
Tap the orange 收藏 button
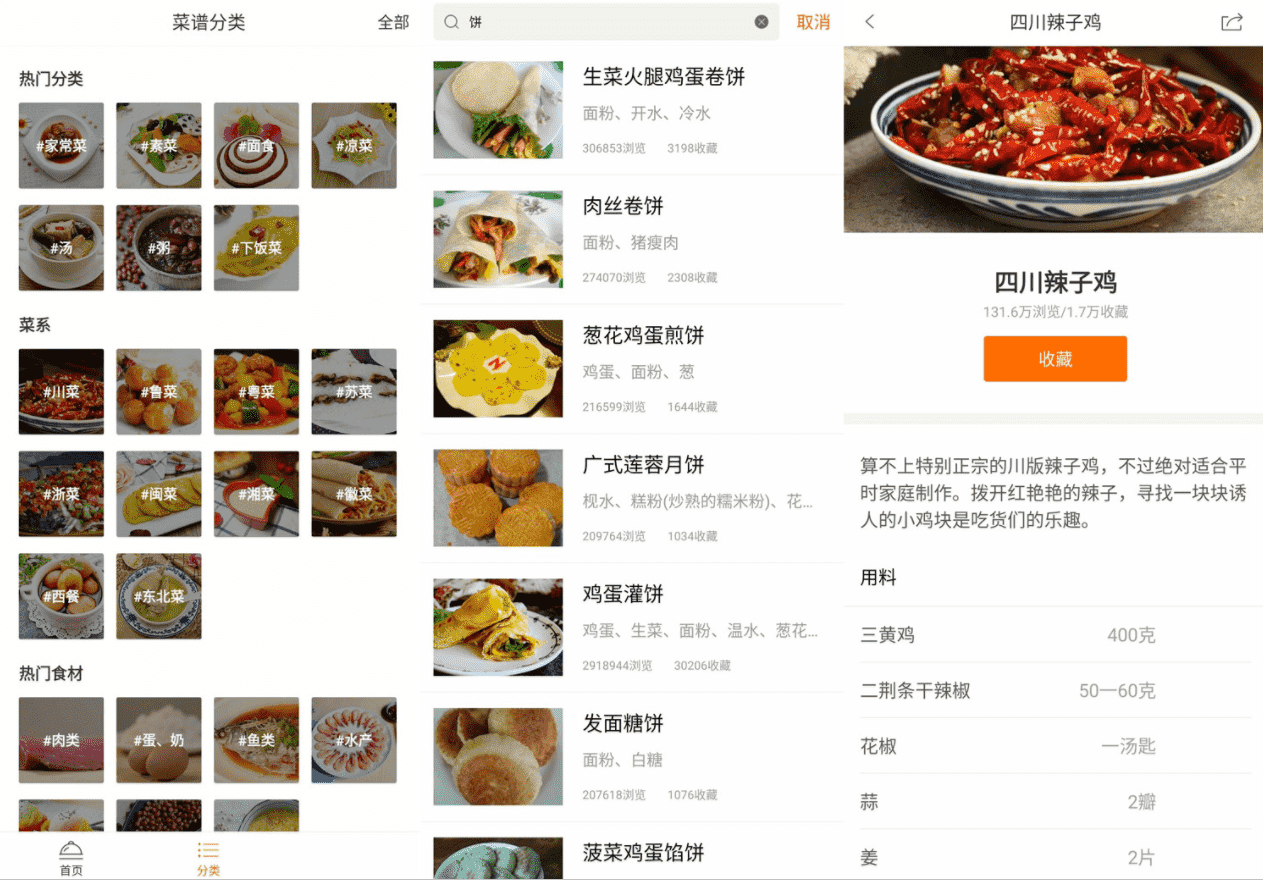[x=1055, y=359]
